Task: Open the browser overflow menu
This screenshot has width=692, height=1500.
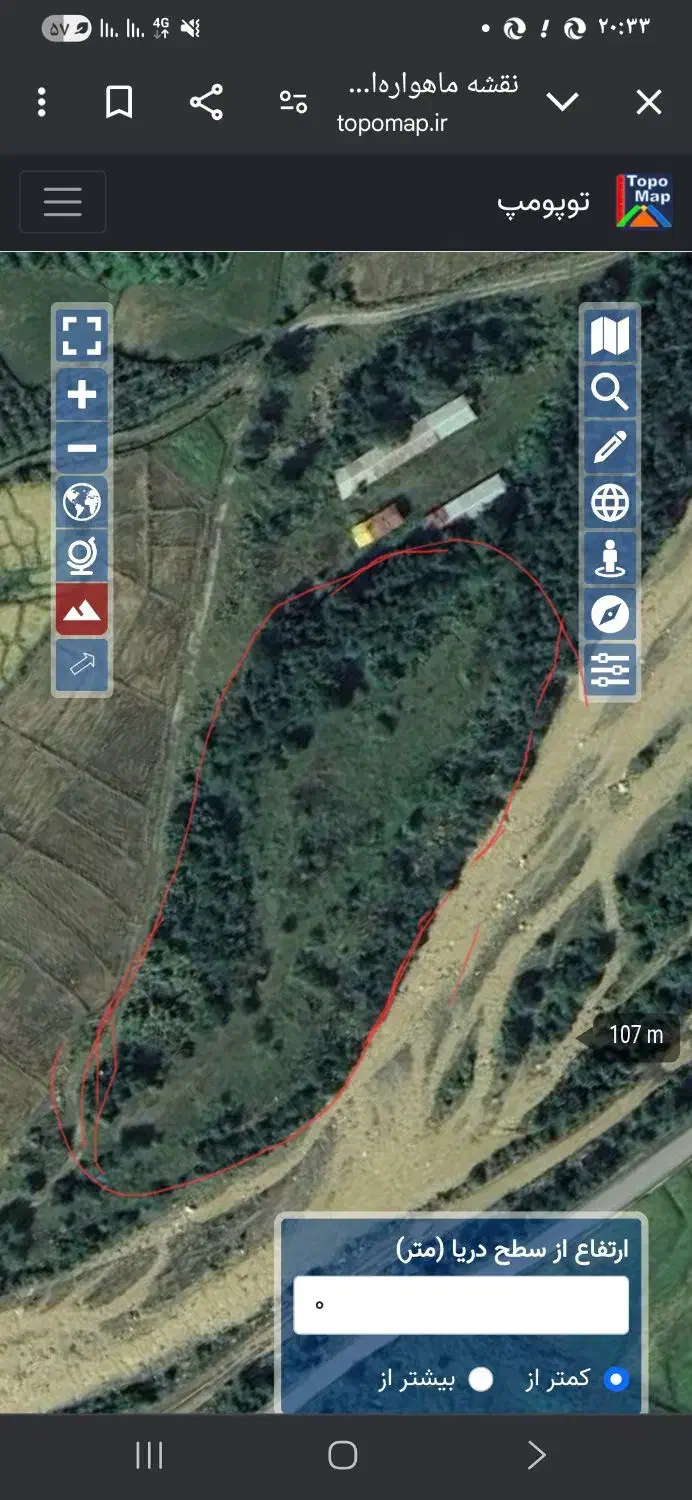Action: pos(41,102)
